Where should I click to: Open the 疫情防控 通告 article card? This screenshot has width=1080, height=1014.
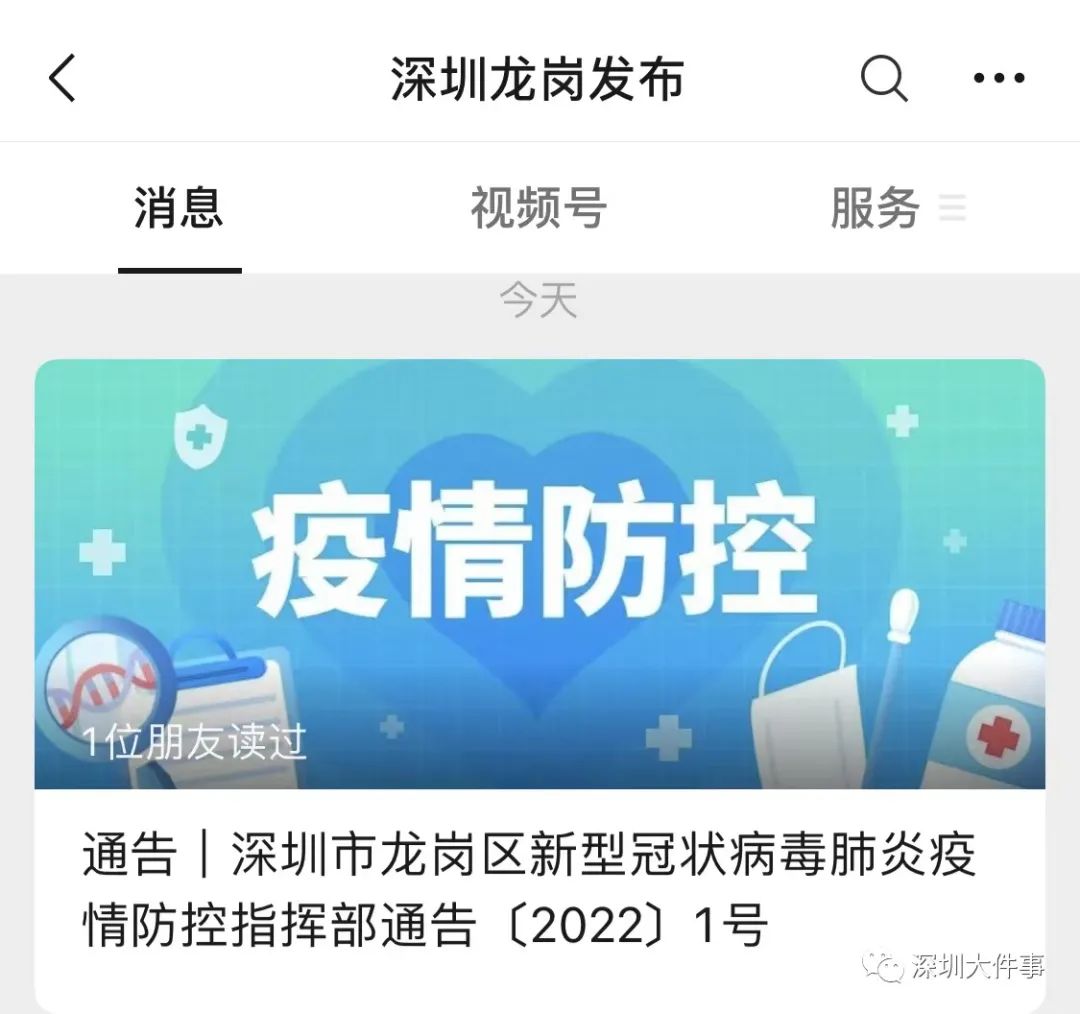point(539,680)
